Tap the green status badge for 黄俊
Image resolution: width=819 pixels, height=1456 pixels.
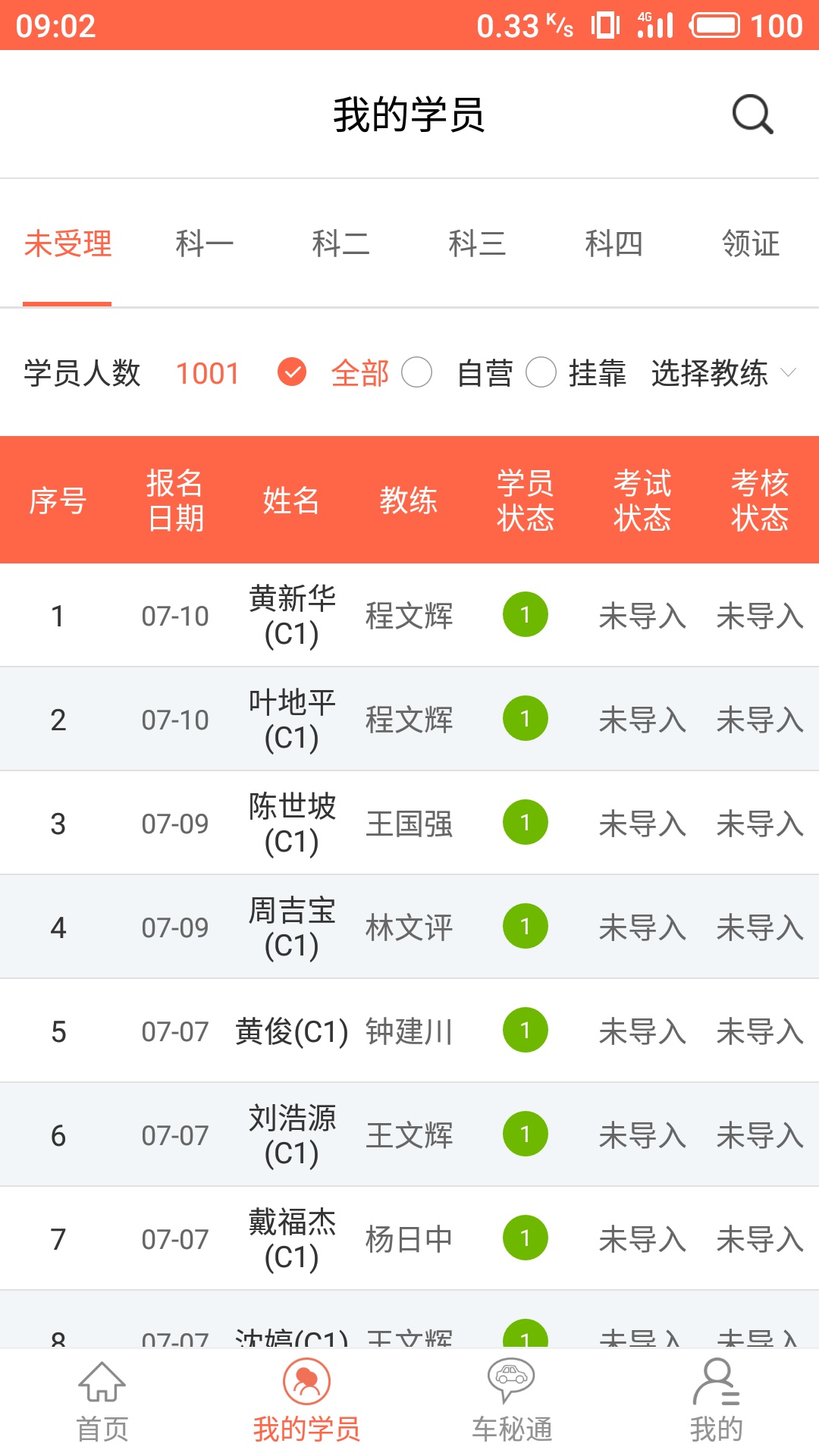click(x=525, y=1030)
